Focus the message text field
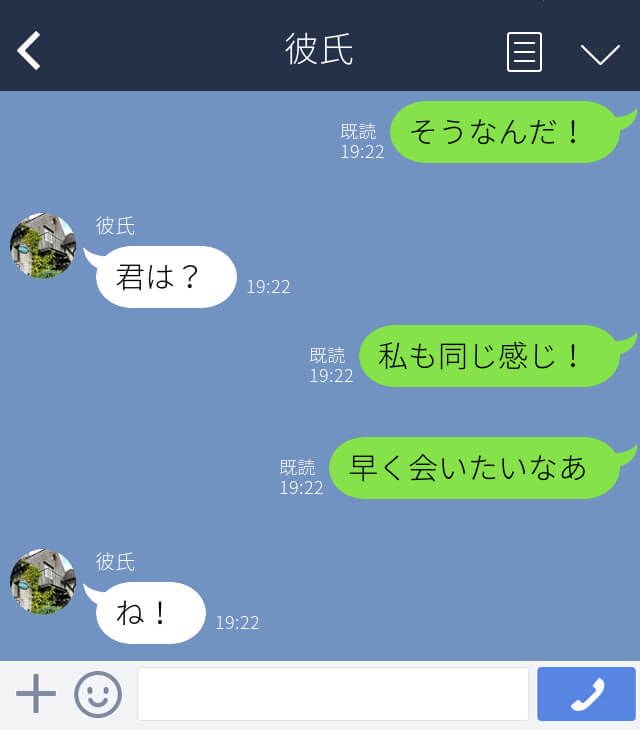This screenshot has width=640, height=730. [332, 694]
